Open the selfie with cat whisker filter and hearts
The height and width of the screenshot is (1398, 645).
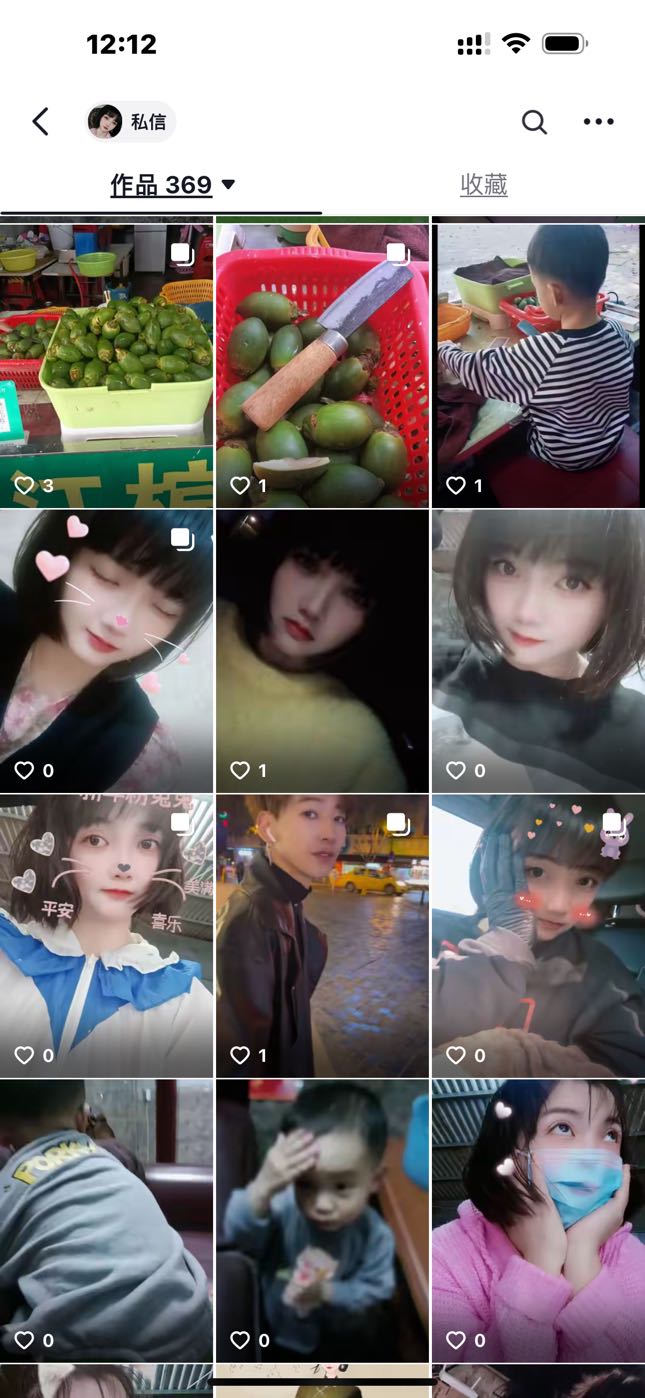(106, 651)
